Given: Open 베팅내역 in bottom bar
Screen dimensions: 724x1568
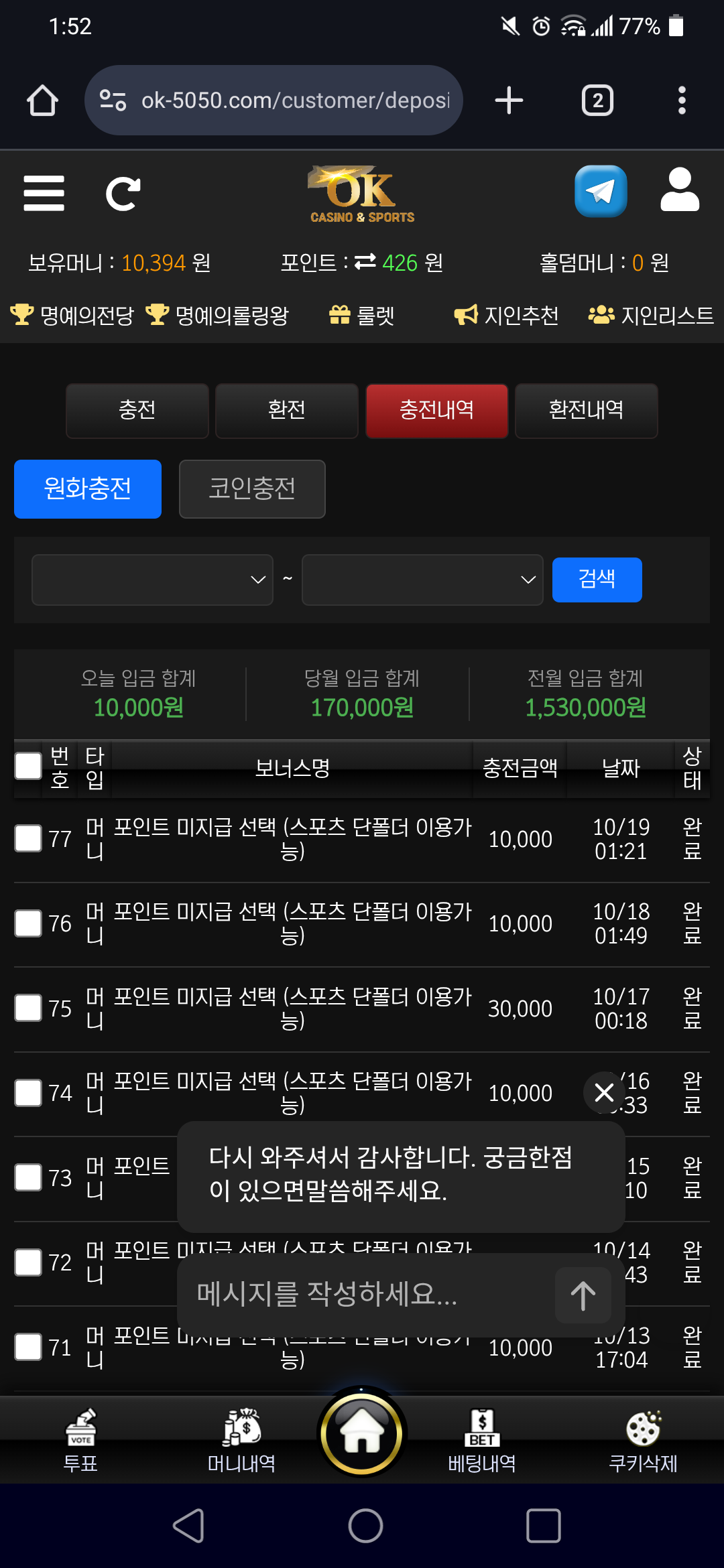Looking at the screenshot, I should [482, 1441].
